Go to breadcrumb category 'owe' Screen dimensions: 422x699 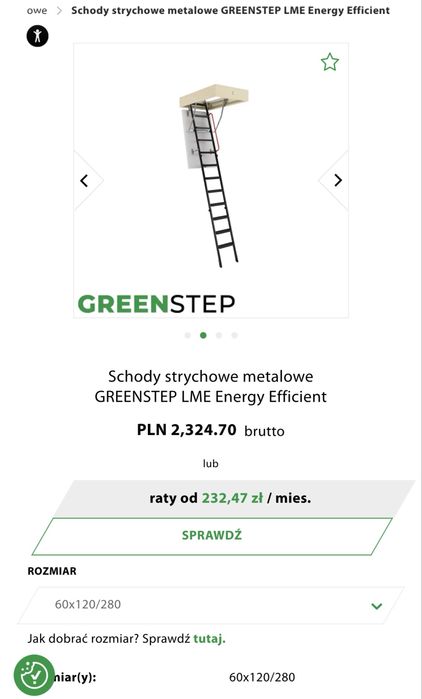37,10
